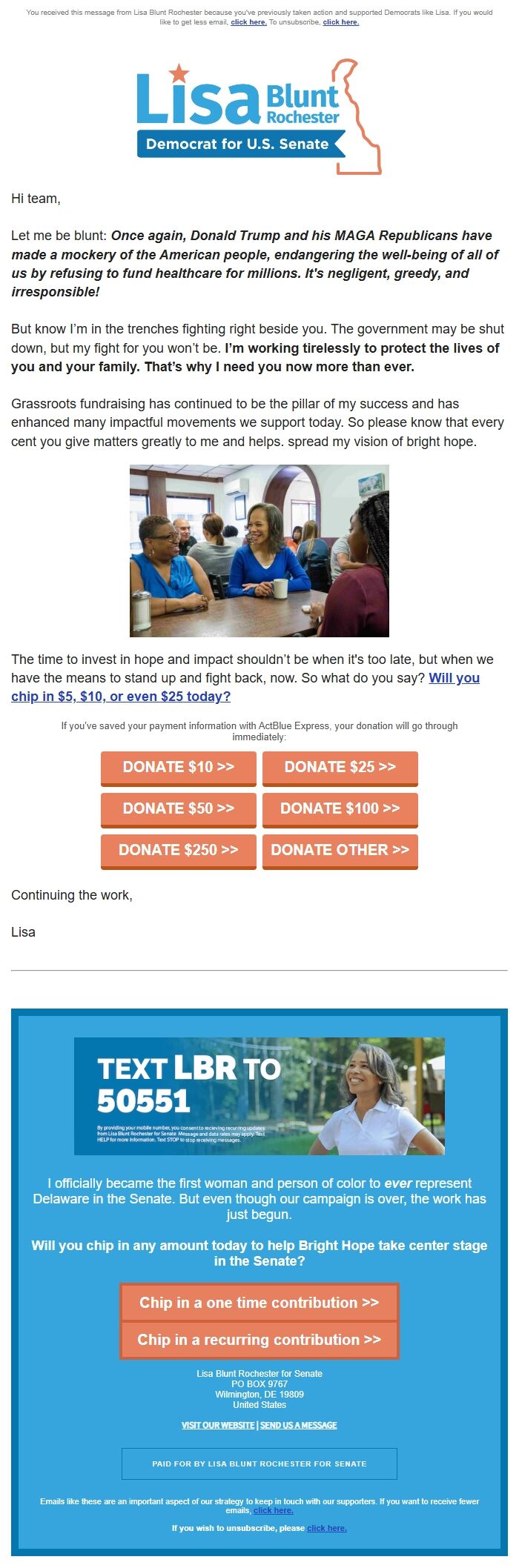Open the SEND US A MESSAGE link
This screenshot has height=1568, width=519.
pos(299,1425)
